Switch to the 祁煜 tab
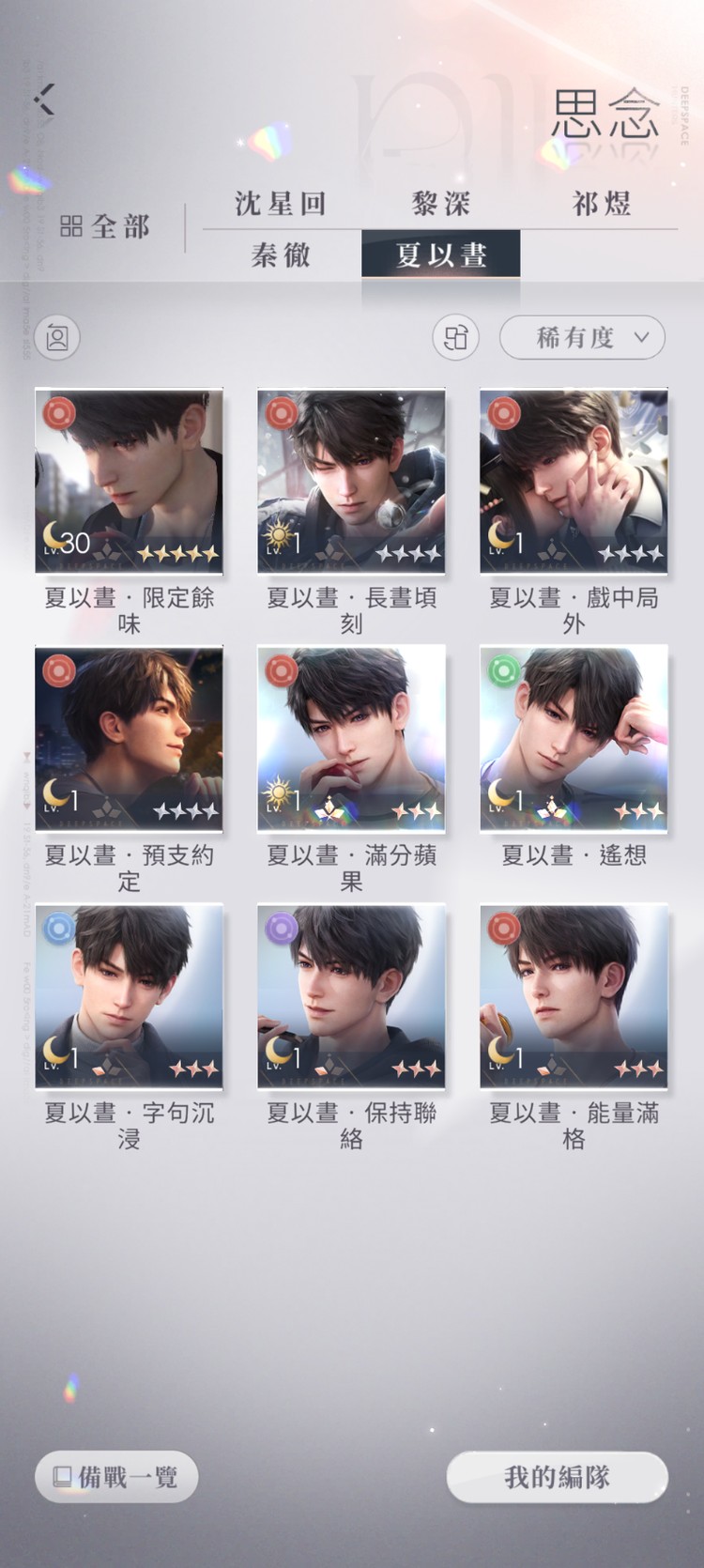Image resolution: width=704 pixels, height=1568 pixels. [601, 204]
